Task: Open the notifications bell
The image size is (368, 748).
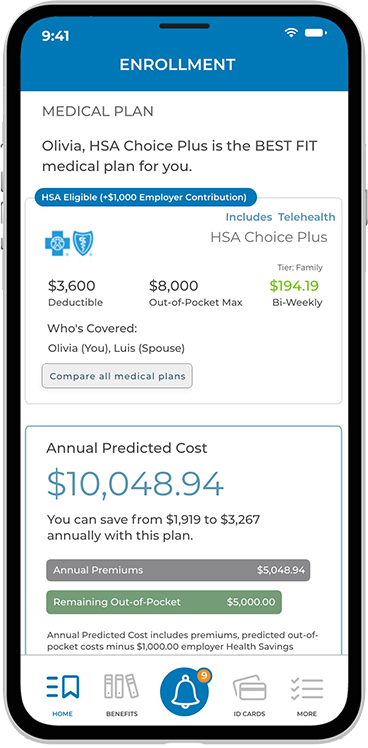Action: (184, 692)
